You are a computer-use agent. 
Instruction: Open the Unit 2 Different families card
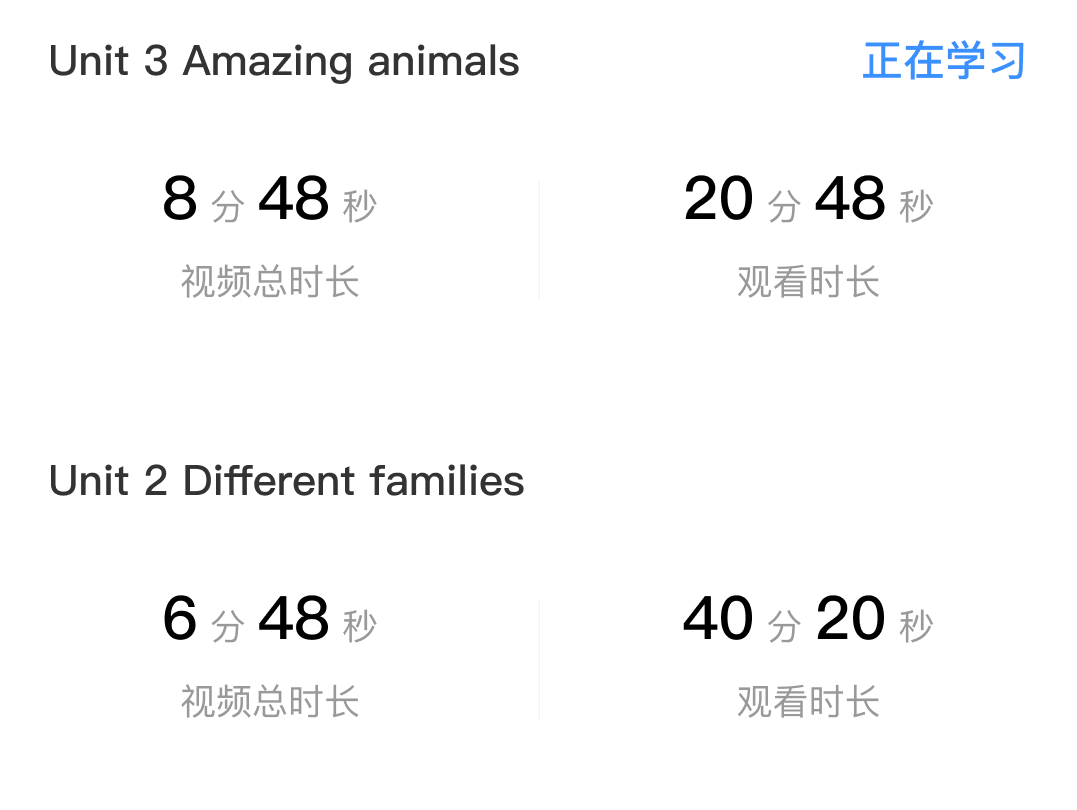point(286,482)
